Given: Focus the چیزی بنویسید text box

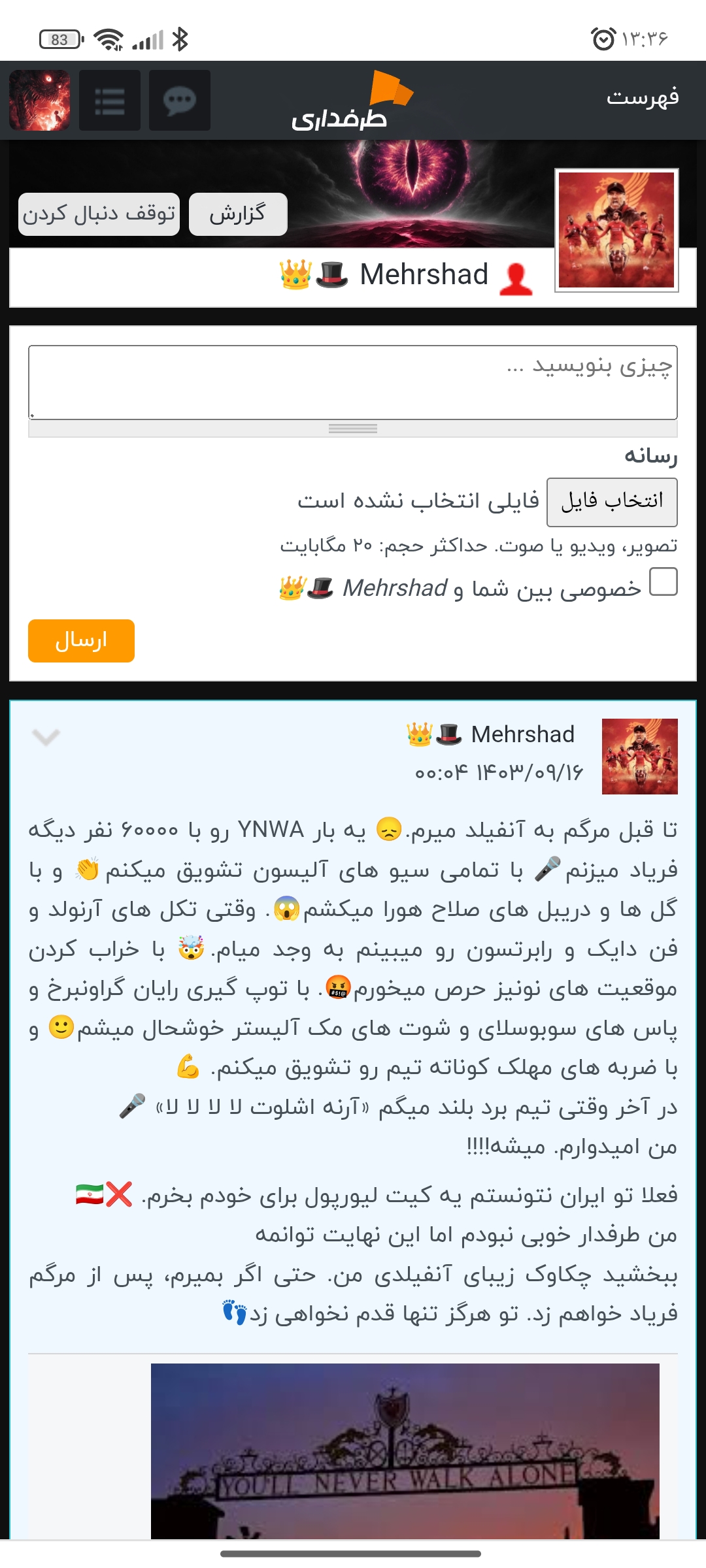Looking at the screenshot, I should (x=352, y=383).
